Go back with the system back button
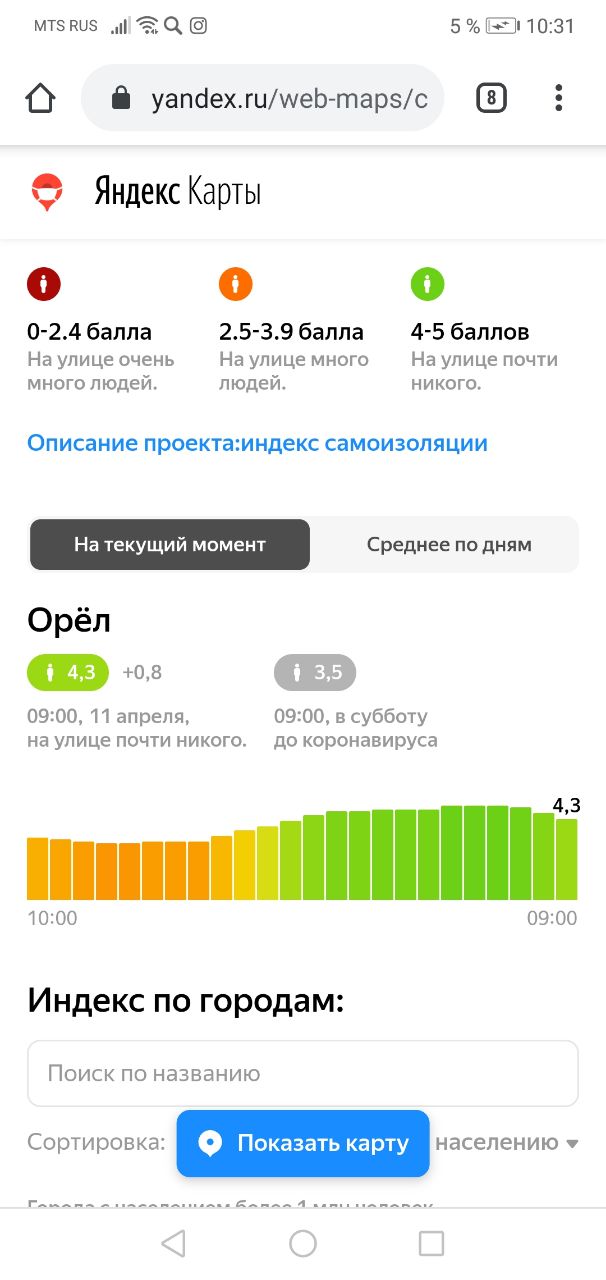 point(173,1243)
